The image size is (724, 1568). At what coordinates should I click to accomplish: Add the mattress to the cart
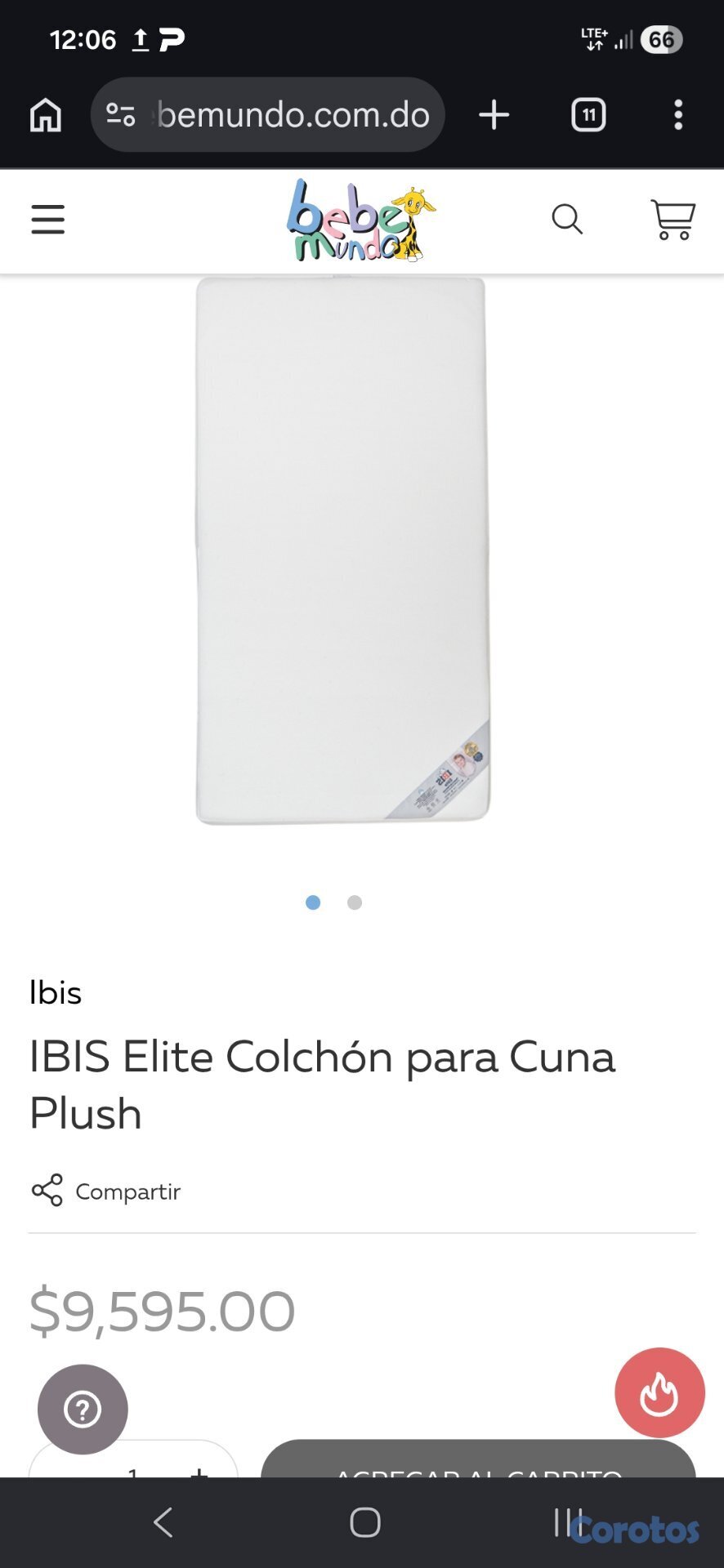click(478, 1463)
